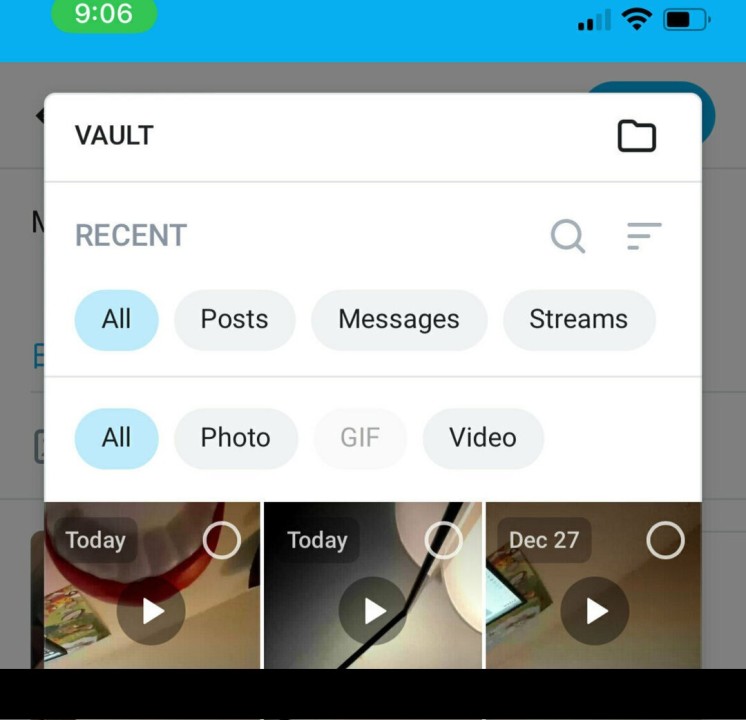Screen dimensions: 746x720
Task: Open the vault folders icon
Action: click(636, 135)
